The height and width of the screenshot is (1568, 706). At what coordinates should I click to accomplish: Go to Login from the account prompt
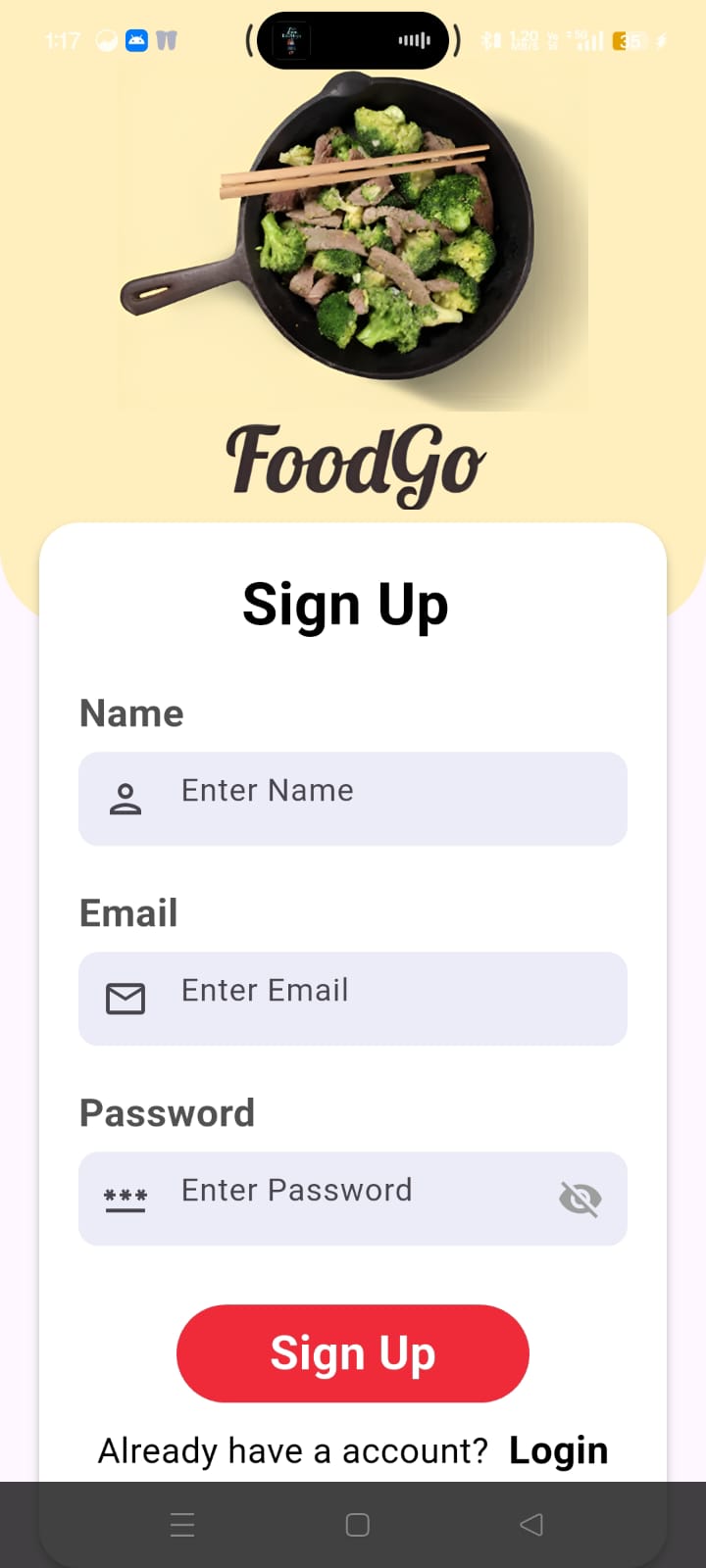click(558, 1450)
